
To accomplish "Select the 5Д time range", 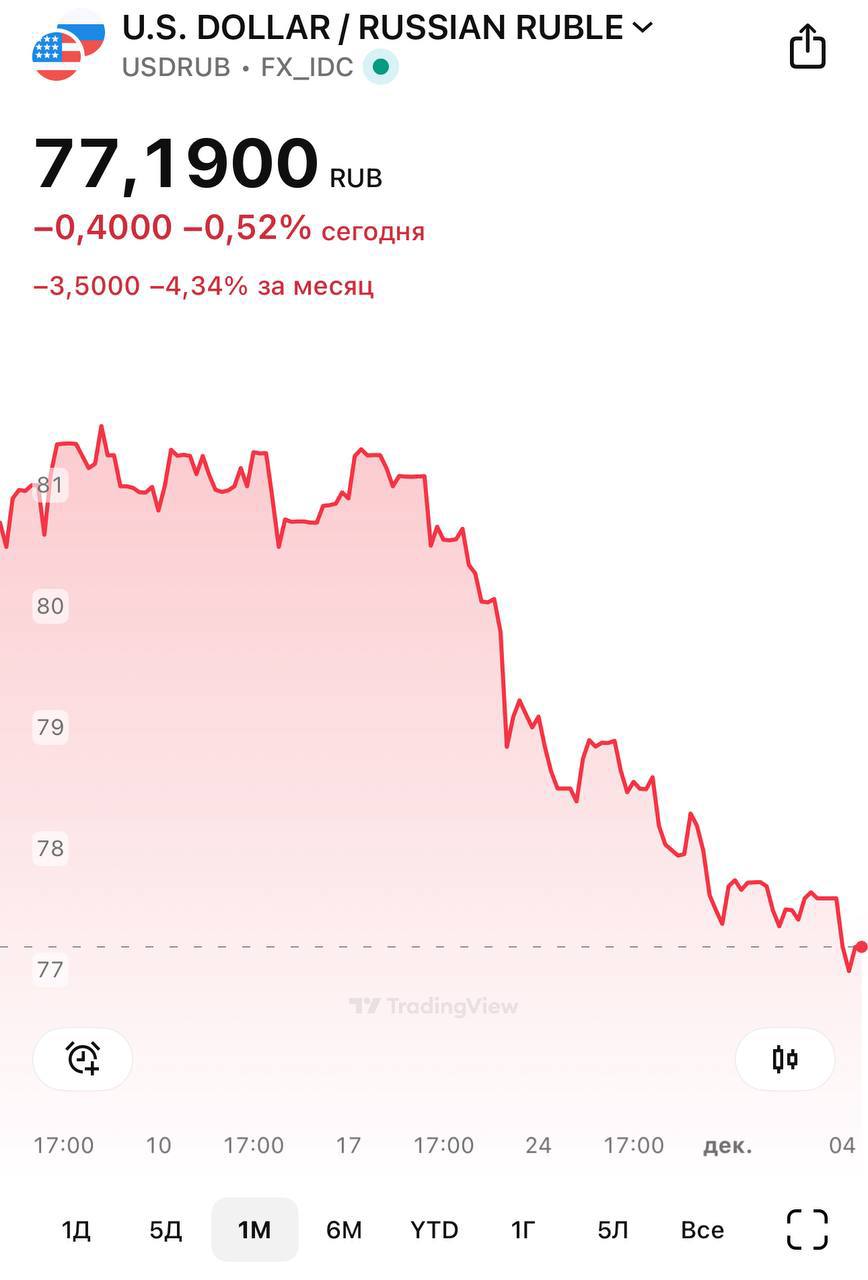I will click(166, 1229).
